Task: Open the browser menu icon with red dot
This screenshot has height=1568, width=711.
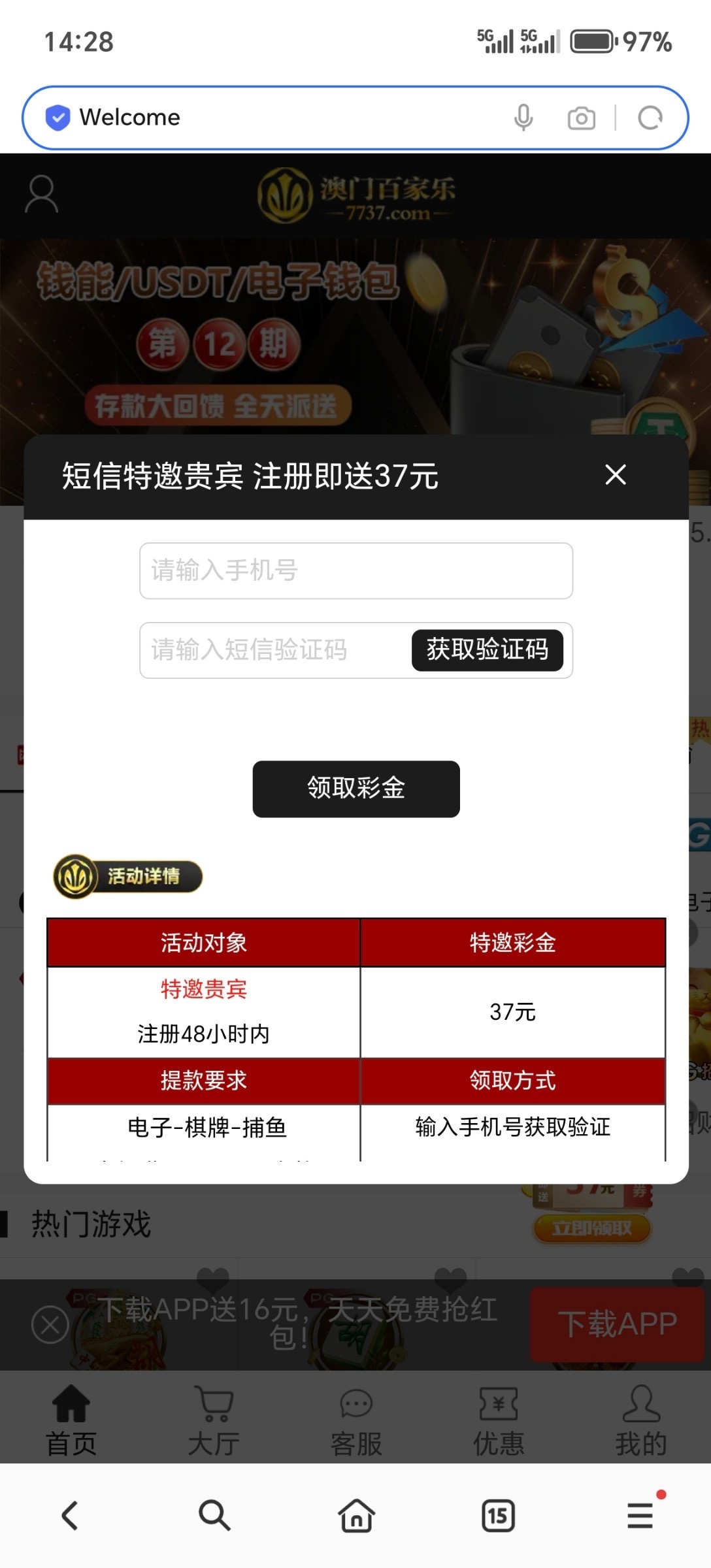Action: click(639, 1516)
